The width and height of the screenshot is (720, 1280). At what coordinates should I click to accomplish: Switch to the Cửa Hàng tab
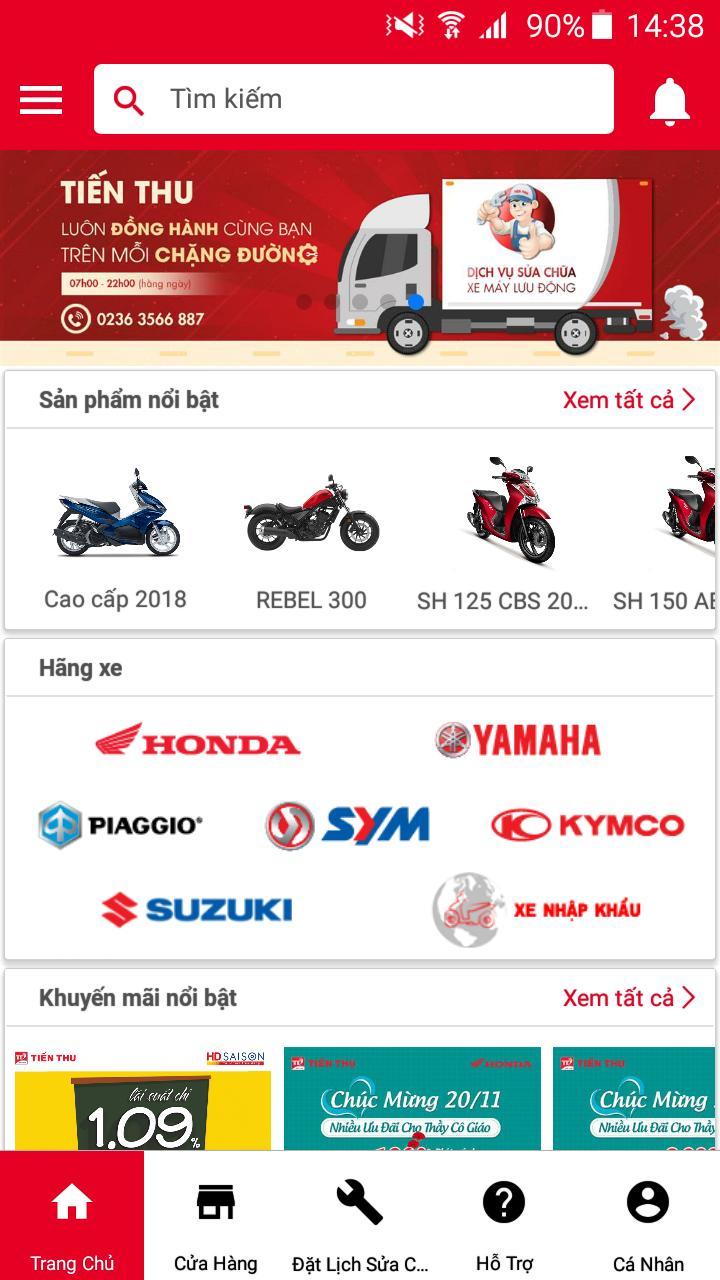(215, 1215)
